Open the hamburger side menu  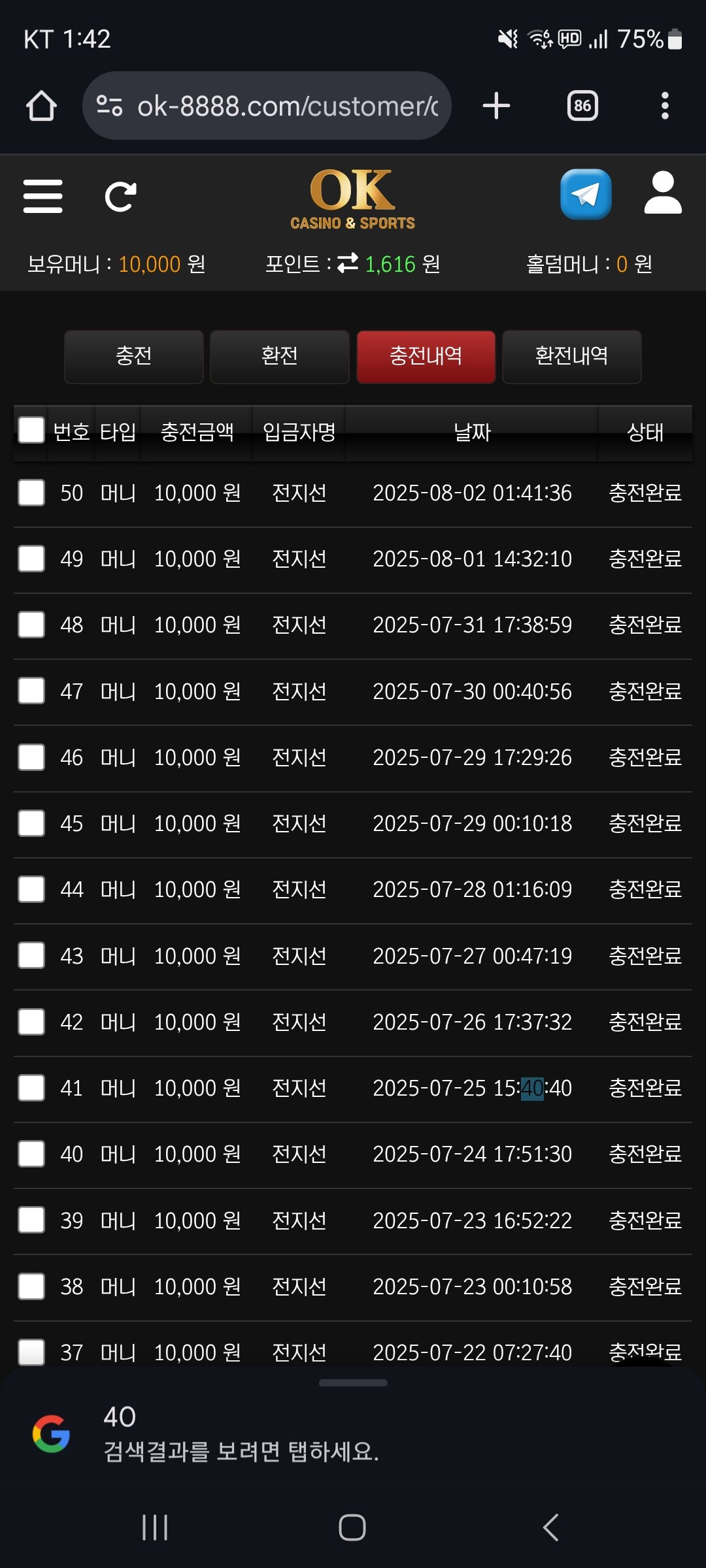43,196
